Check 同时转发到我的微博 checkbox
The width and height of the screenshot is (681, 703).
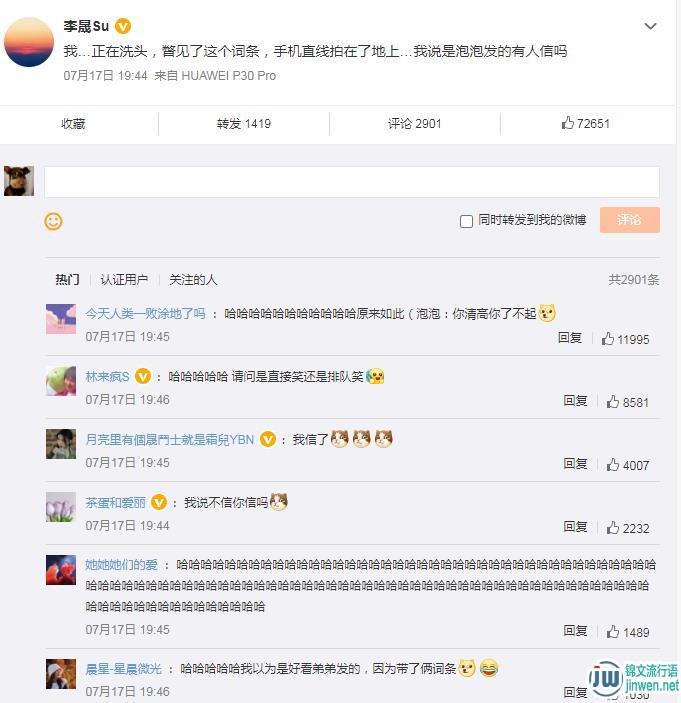(x=466, y=221)
